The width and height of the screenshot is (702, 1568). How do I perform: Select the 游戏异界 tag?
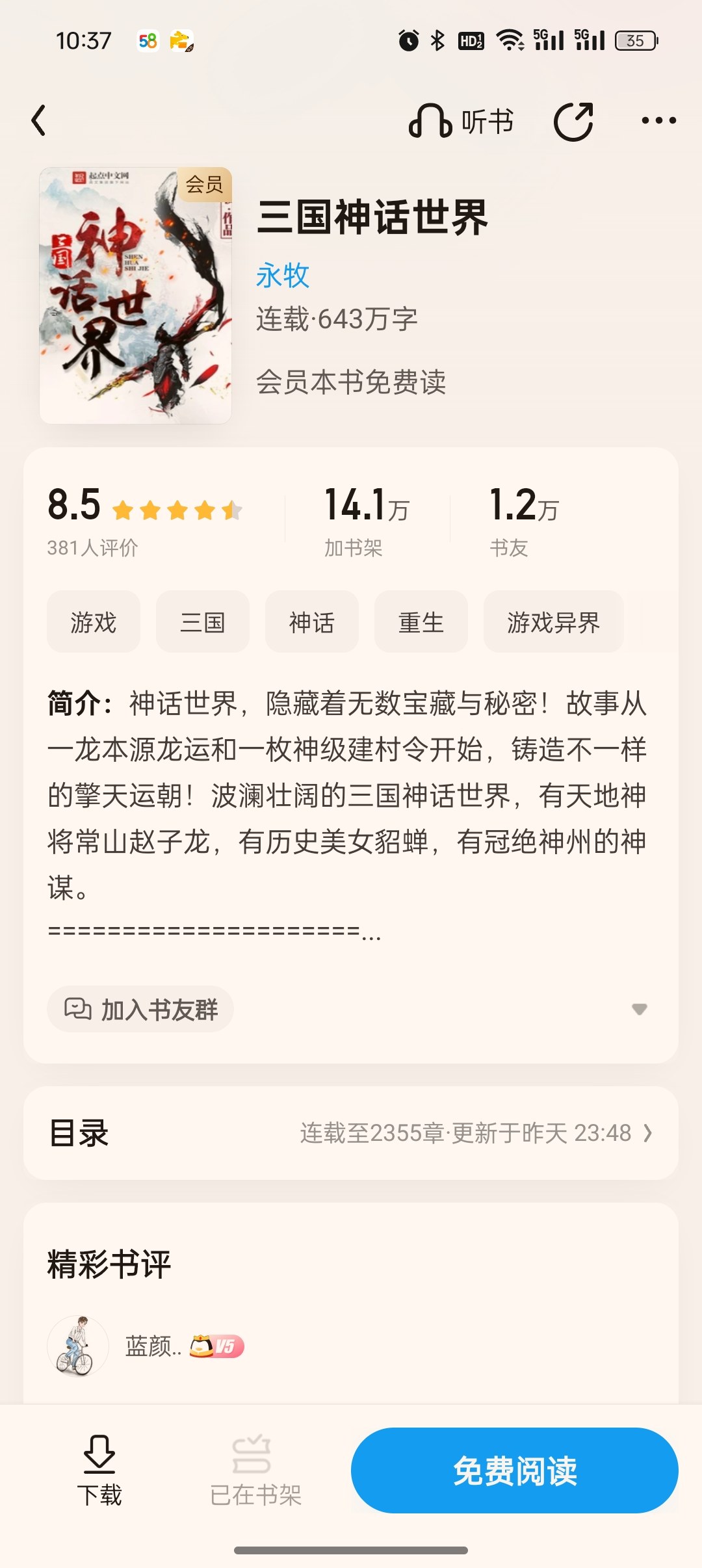pyautogui.click(x=553, y=622)
